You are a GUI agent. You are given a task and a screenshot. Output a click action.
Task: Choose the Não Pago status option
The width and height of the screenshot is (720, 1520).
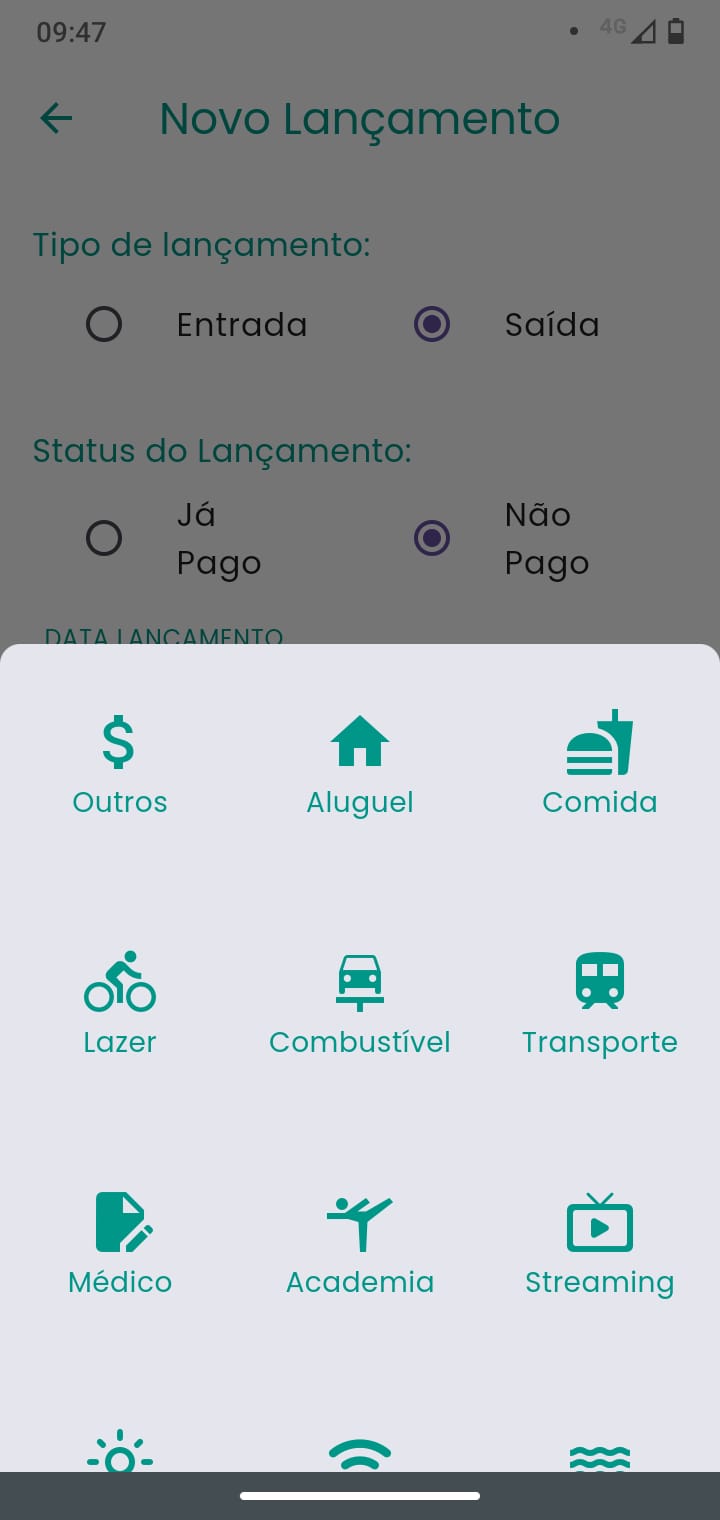(432, 539)
